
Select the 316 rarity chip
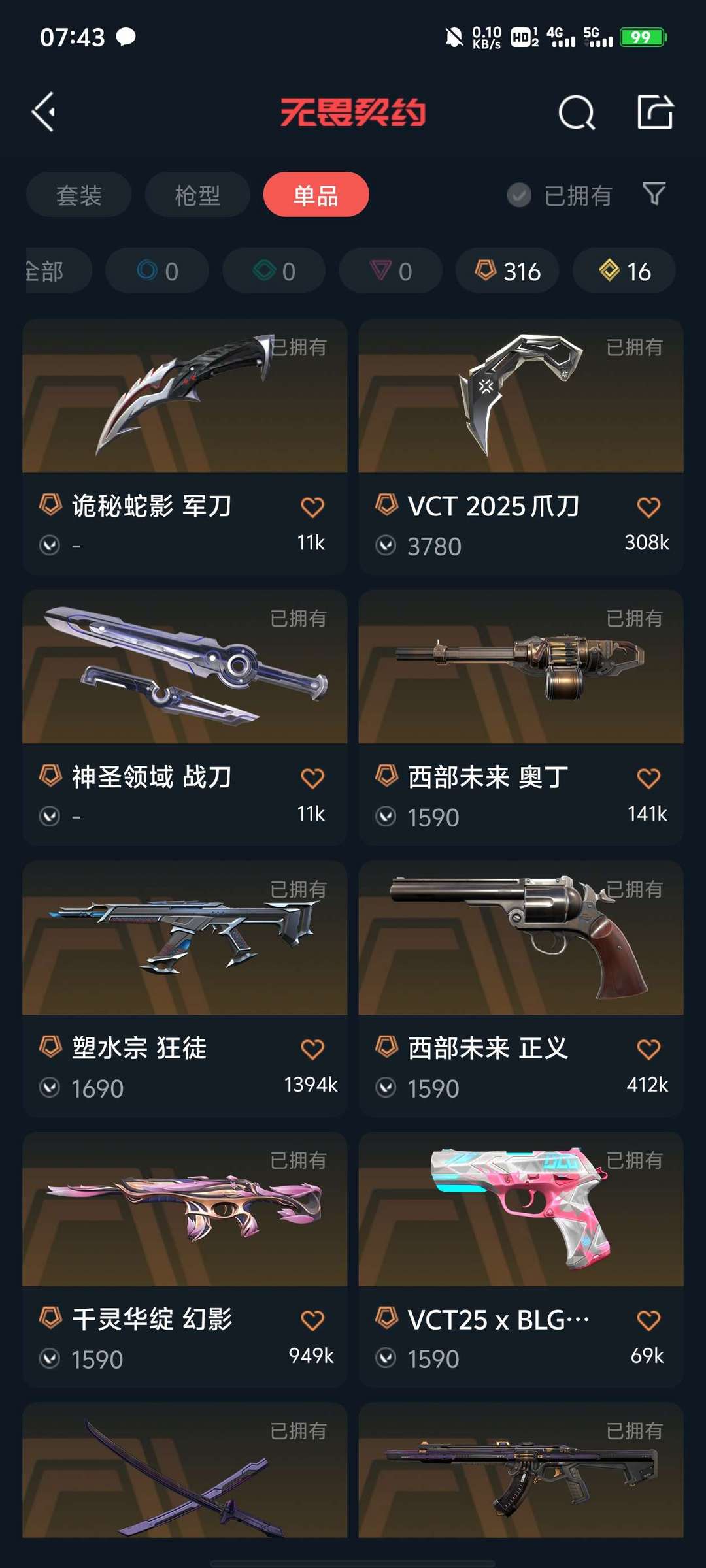tap(507, 270)
